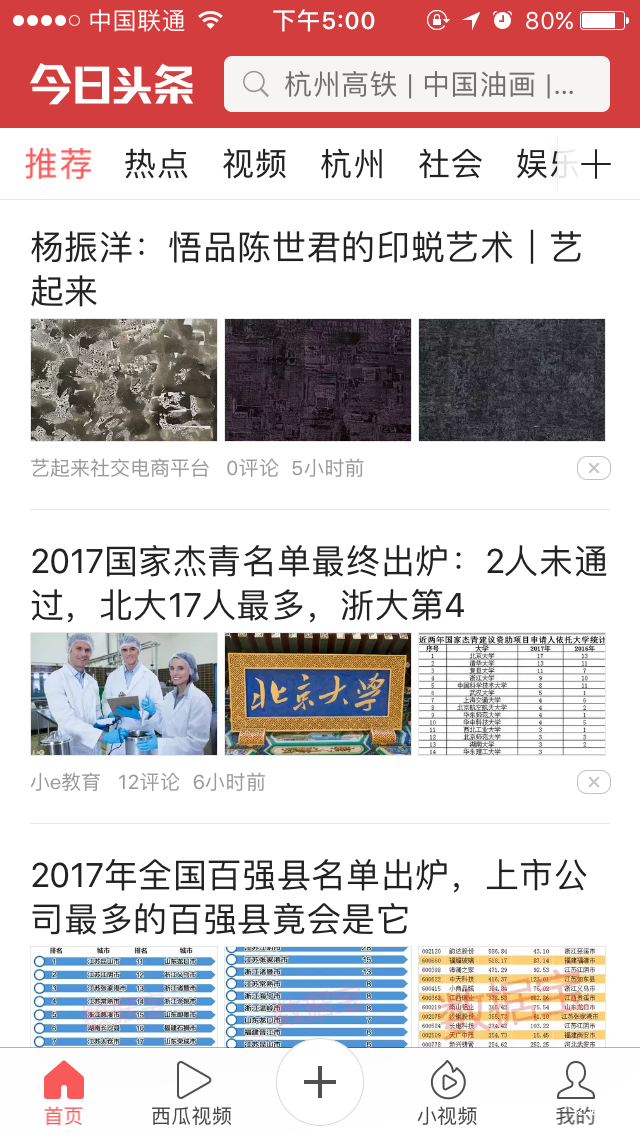Open channel manager with the plus icon
This screenshot has width=640, height=1136.
click(x=595, y=164)
